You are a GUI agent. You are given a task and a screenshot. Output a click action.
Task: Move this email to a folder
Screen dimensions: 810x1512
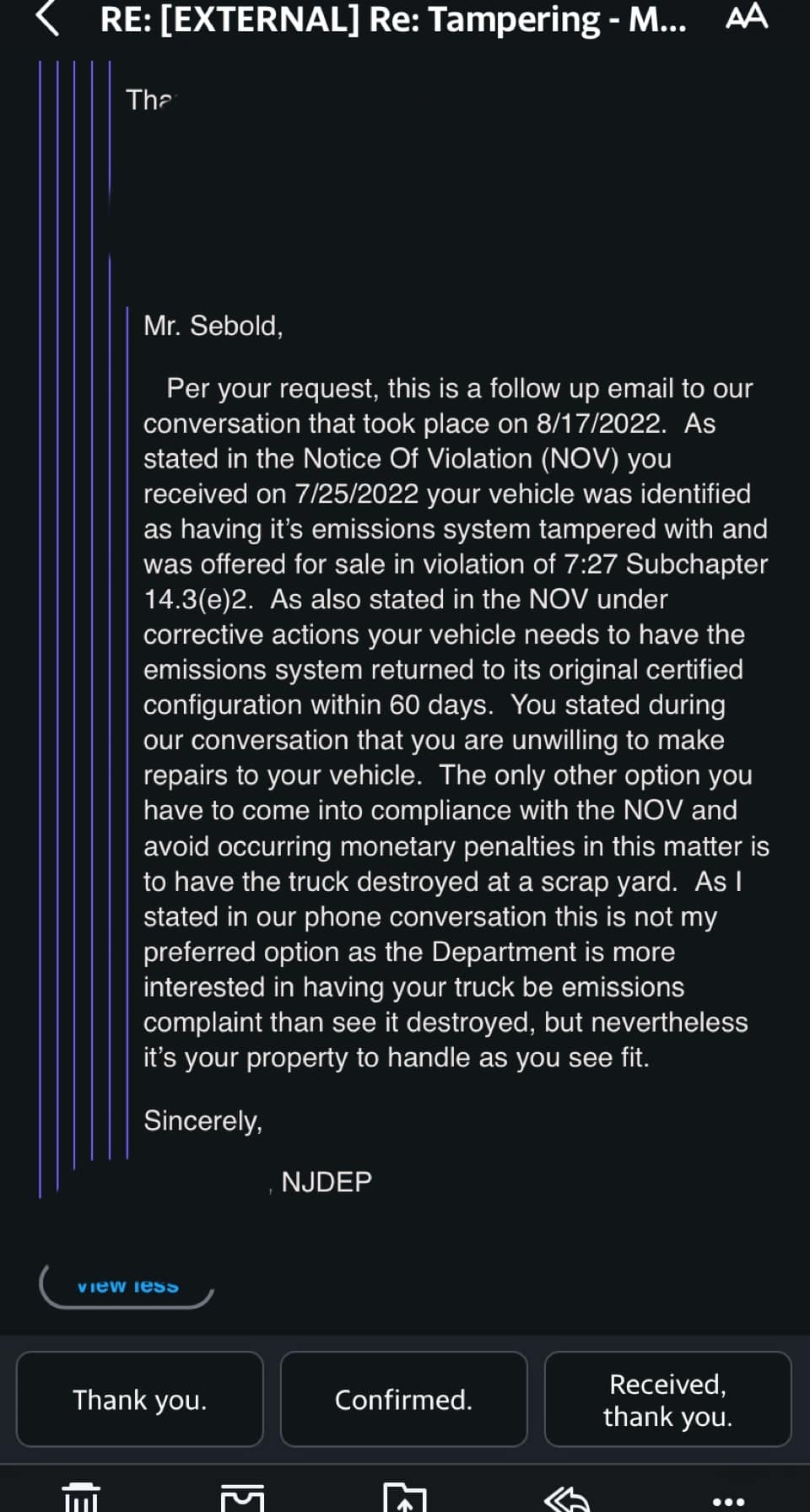pos(405,1497)
